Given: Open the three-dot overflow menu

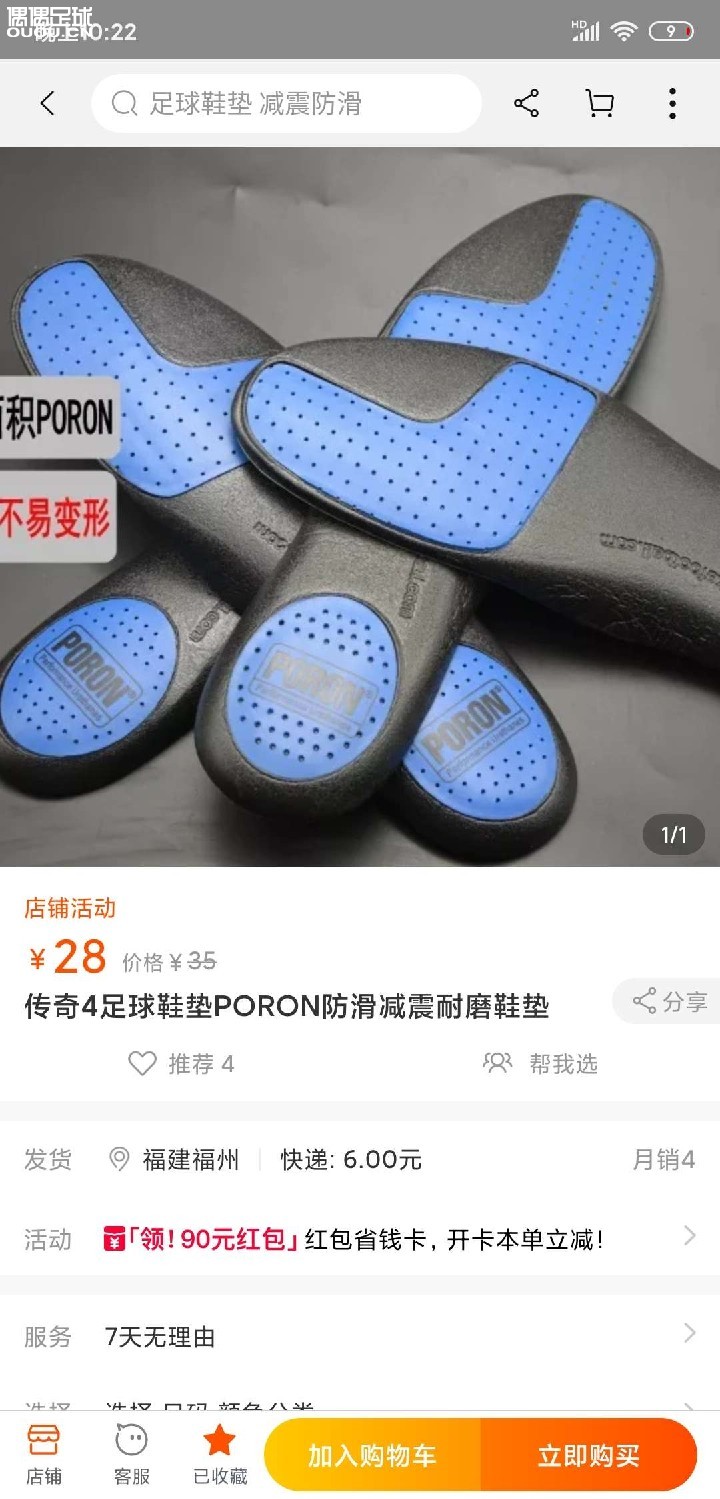Looking at the screenshot, I should coord(672,103).
